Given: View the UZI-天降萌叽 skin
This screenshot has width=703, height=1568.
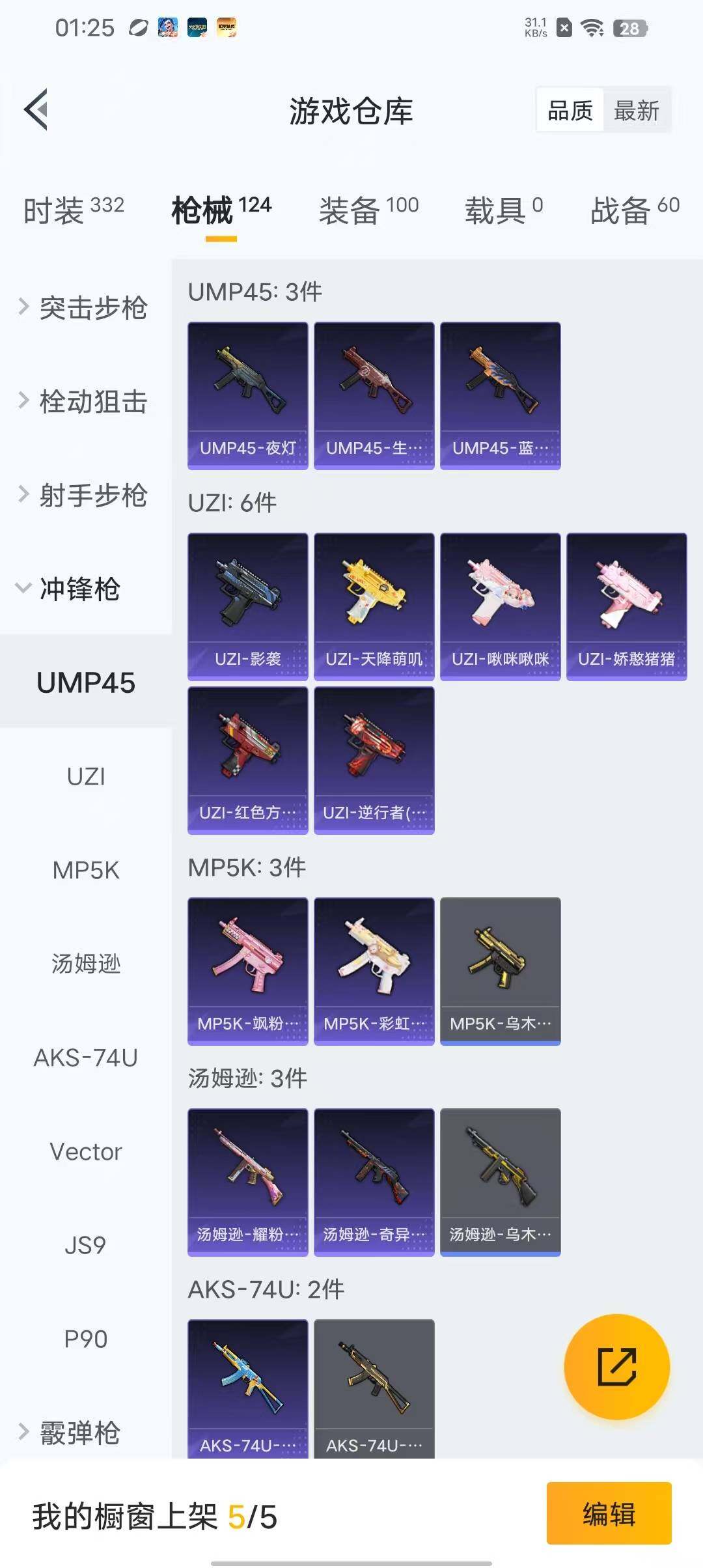Looking at the screenshot, I should pos(374,606).
